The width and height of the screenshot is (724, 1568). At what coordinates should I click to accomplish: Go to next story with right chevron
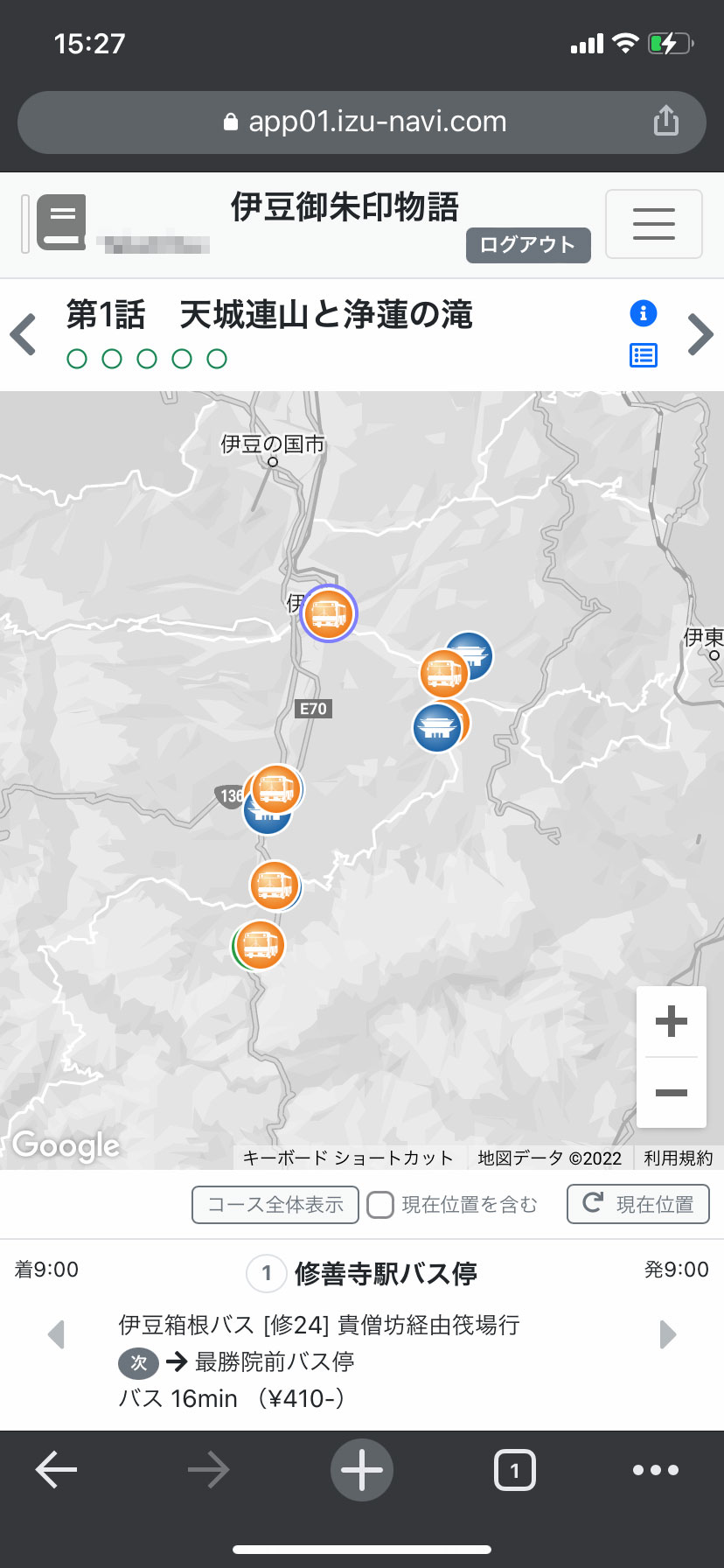pyautogui.click(x=700, y=334)
